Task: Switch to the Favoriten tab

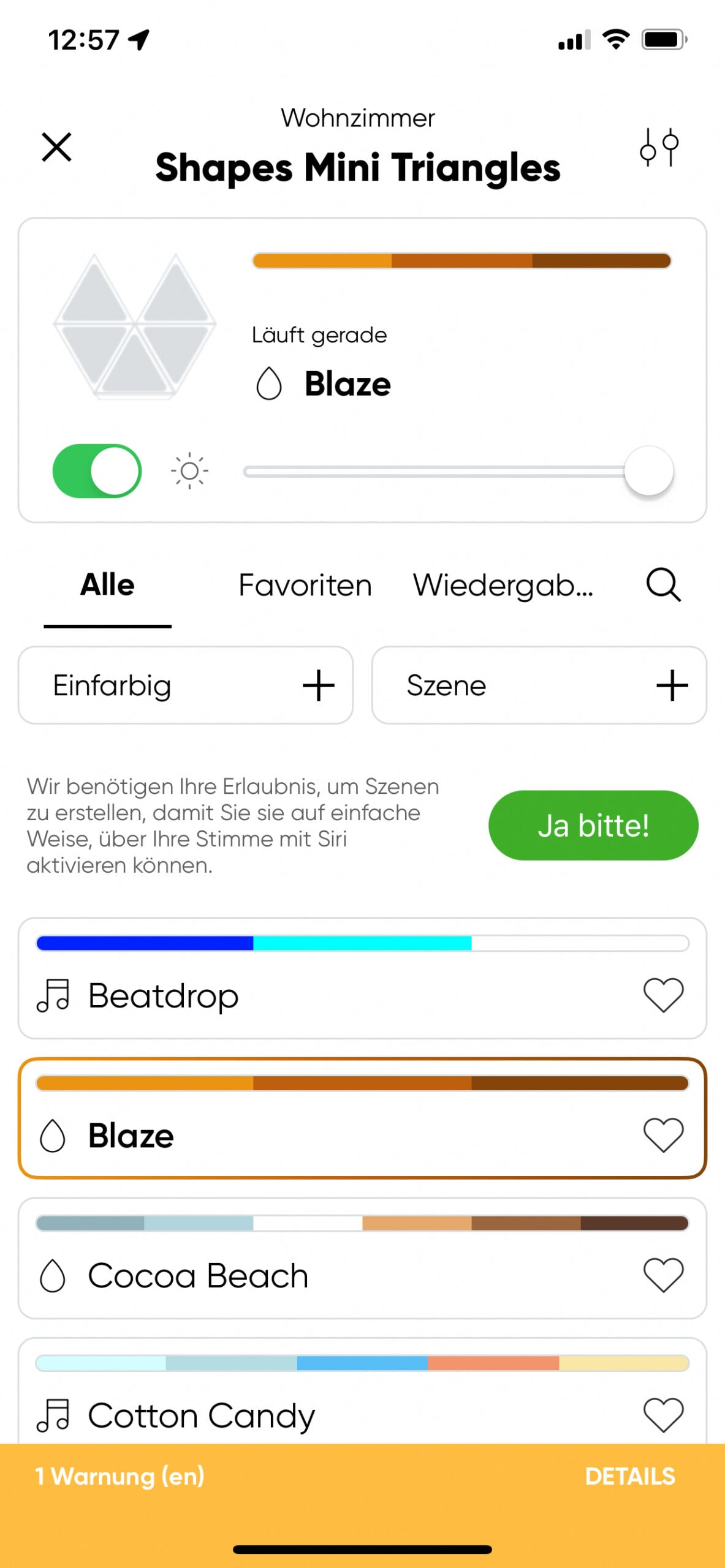Action: 305,586
